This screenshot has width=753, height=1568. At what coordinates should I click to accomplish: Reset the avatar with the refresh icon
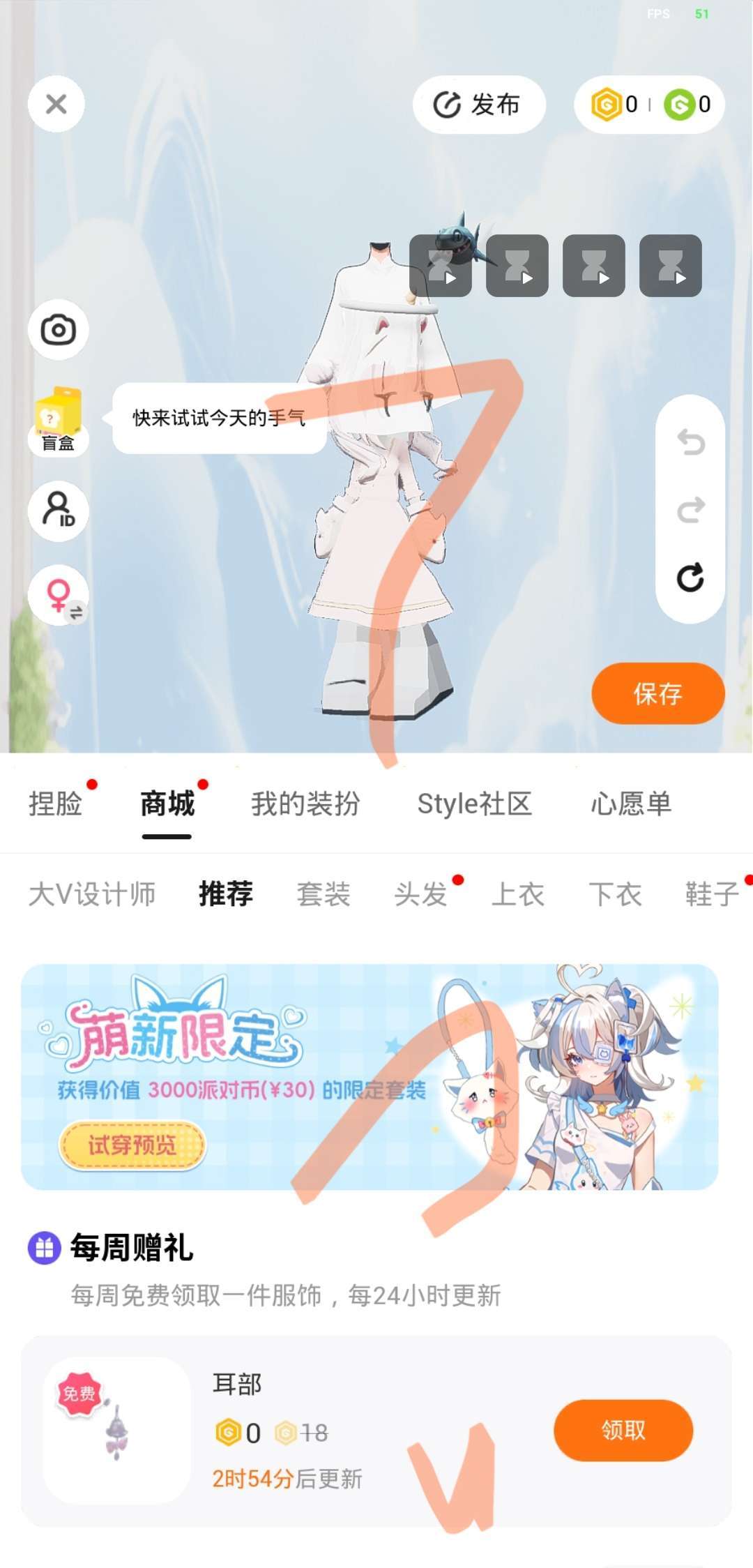690,578
